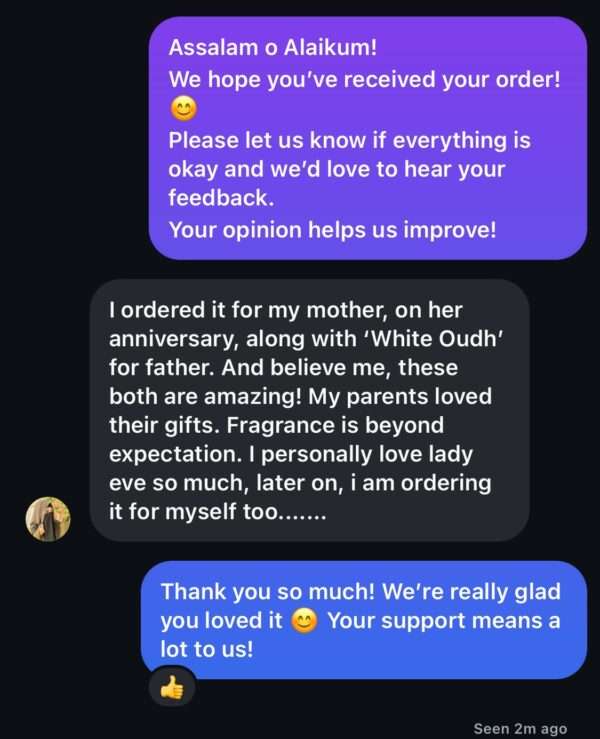Tap the thumbs-up reaction under the reply

(172, 687)
